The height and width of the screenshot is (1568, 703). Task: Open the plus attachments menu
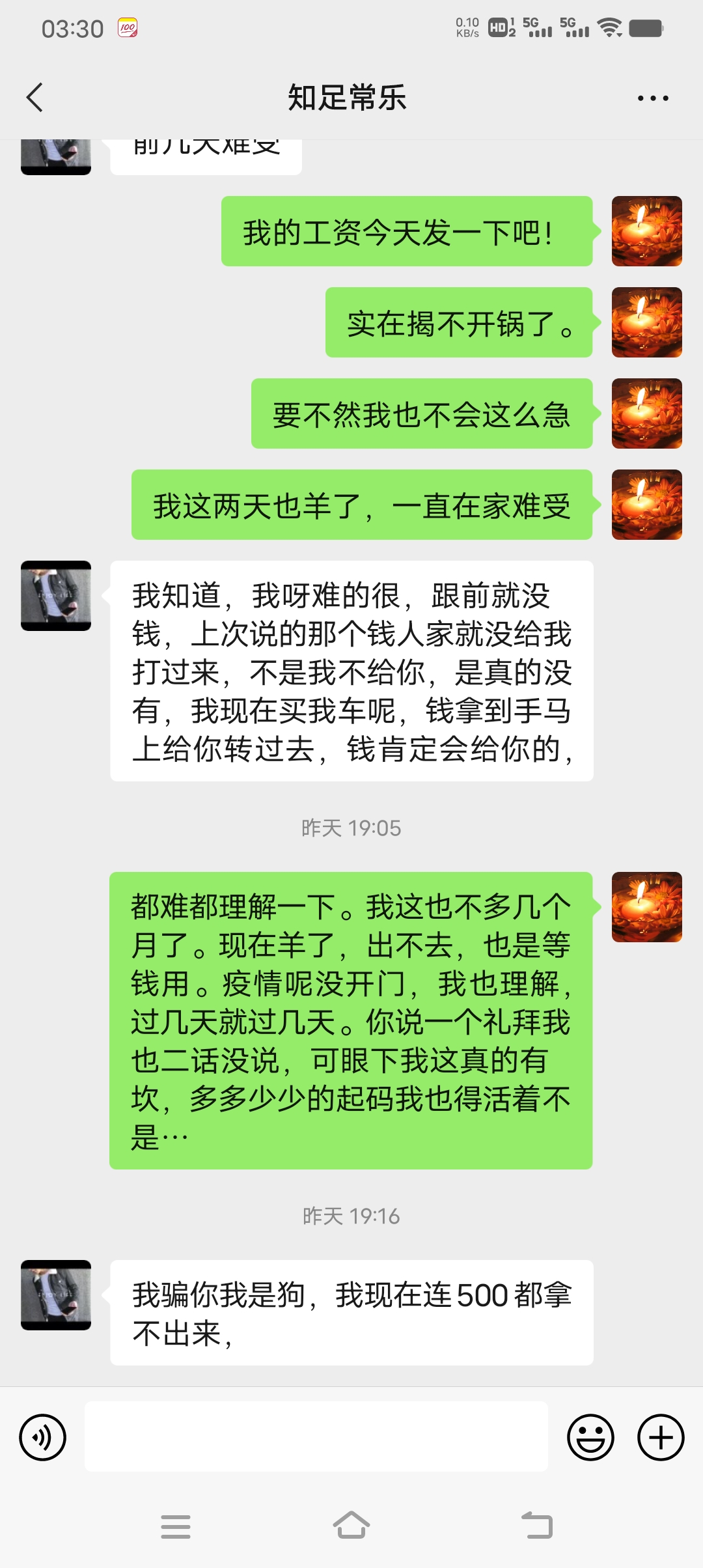pyautogui.click(x=660, y=1437)
